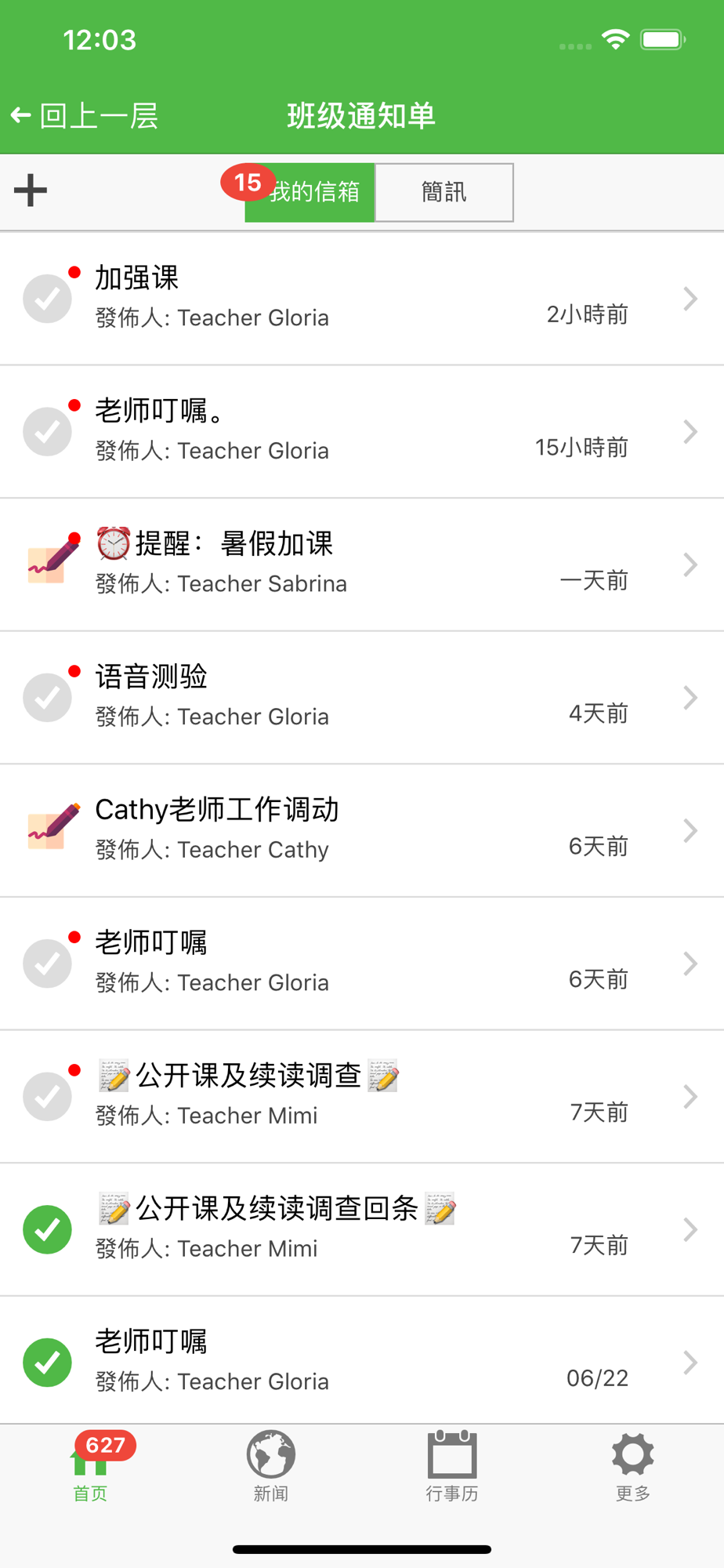Go back via 回上一层
724x1568 pixels.
click(x=85, y=116)
